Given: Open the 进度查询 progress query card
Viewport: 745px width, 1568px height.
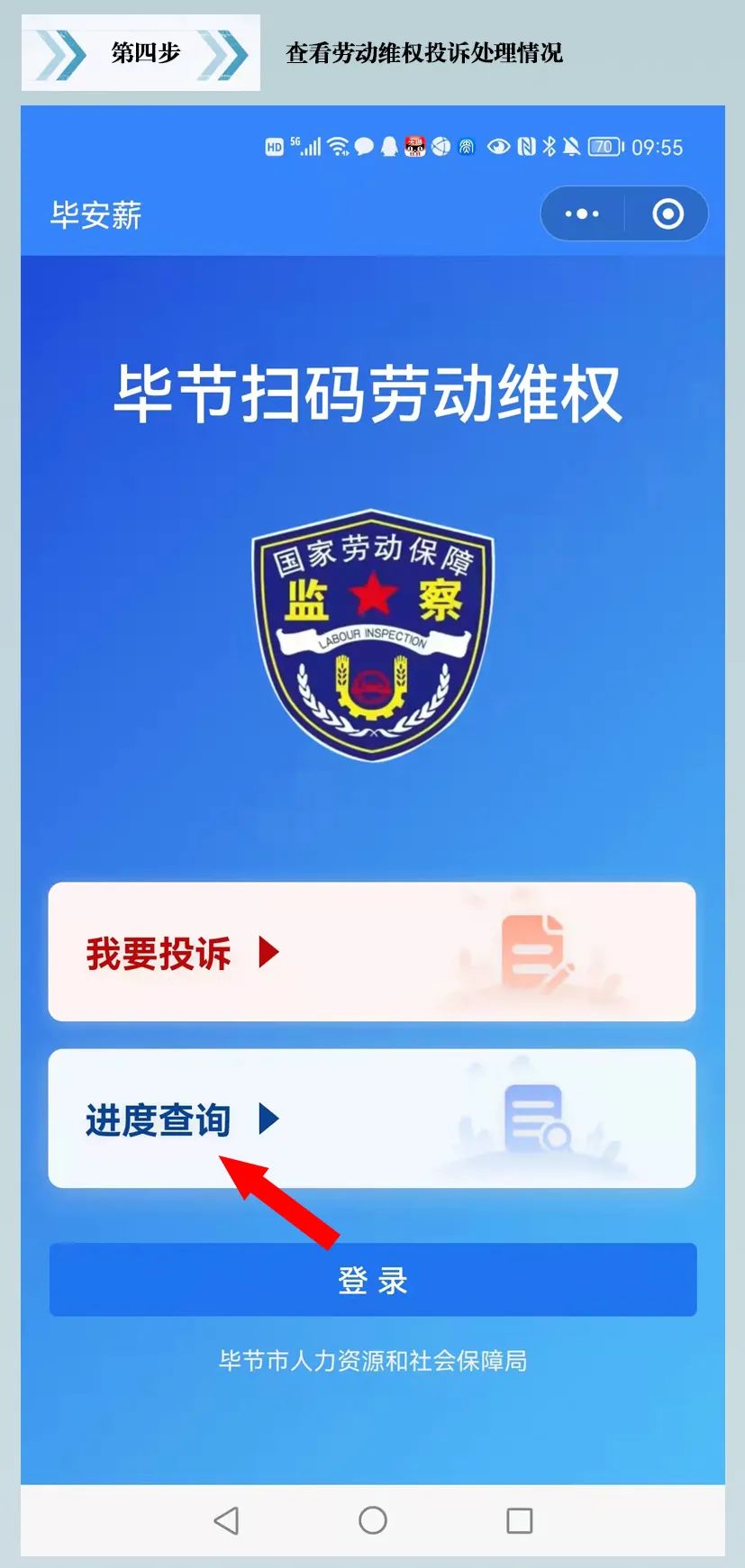Looking at the screenshot, I should tap(371, 1119).
